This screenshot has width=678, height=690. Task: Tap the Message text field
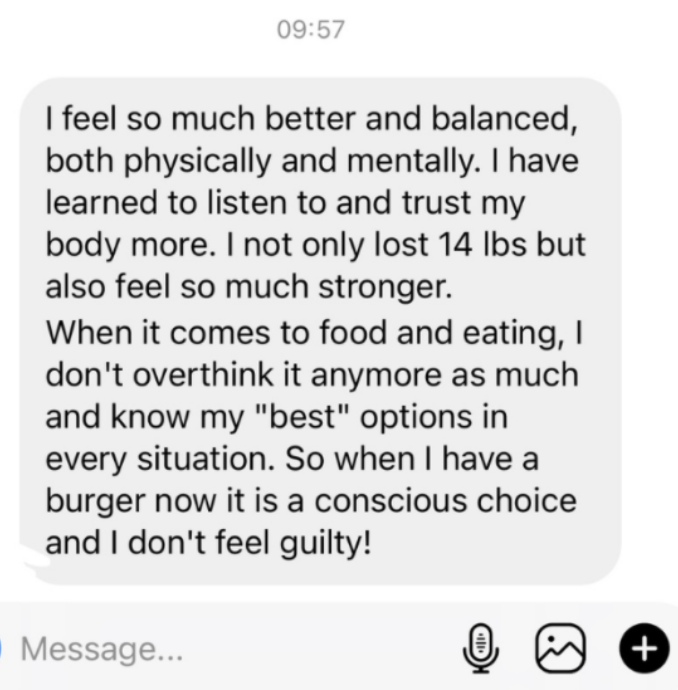200,649
